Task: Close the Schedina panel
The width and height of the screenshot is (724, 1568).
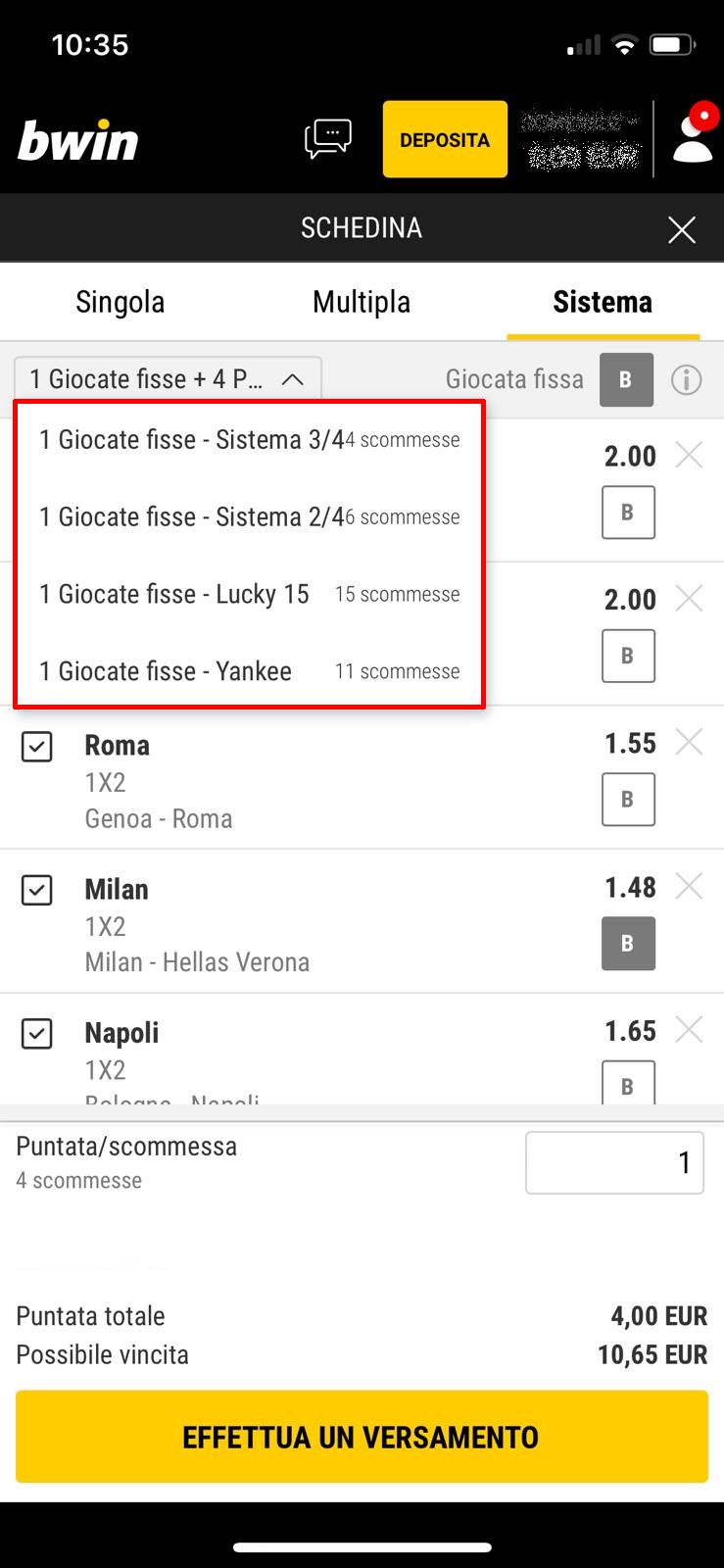Action: 682,229
